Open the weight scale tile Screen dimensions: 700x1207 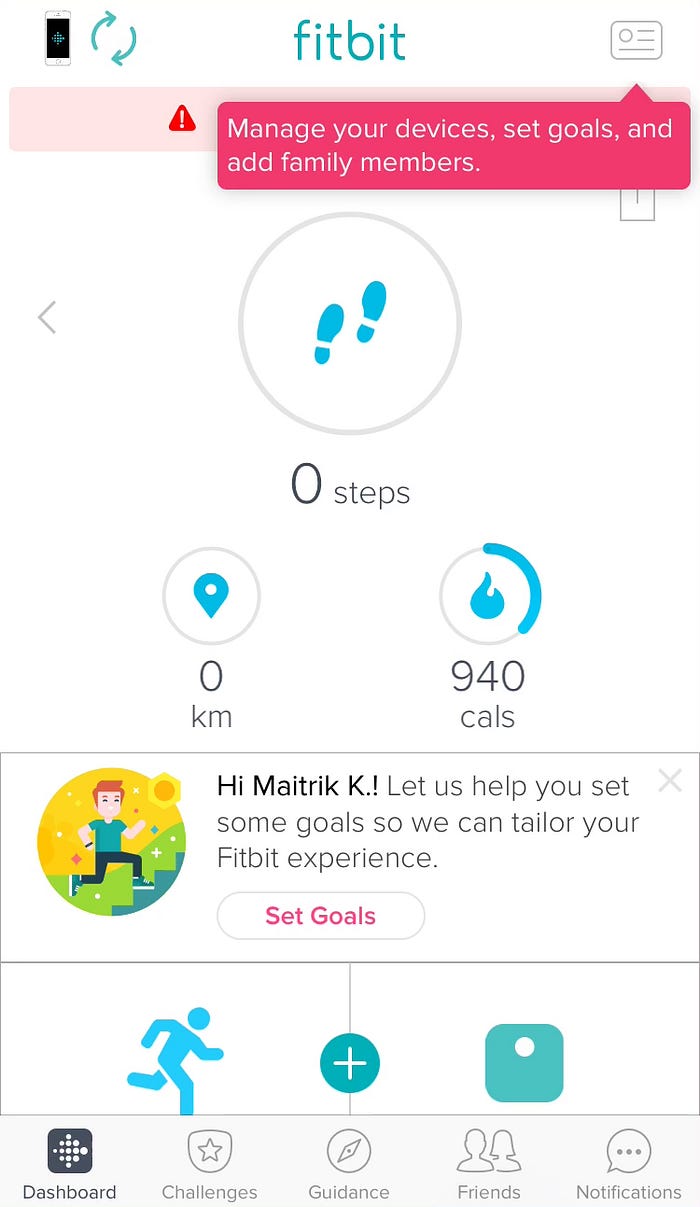(x=524, y=1062)
